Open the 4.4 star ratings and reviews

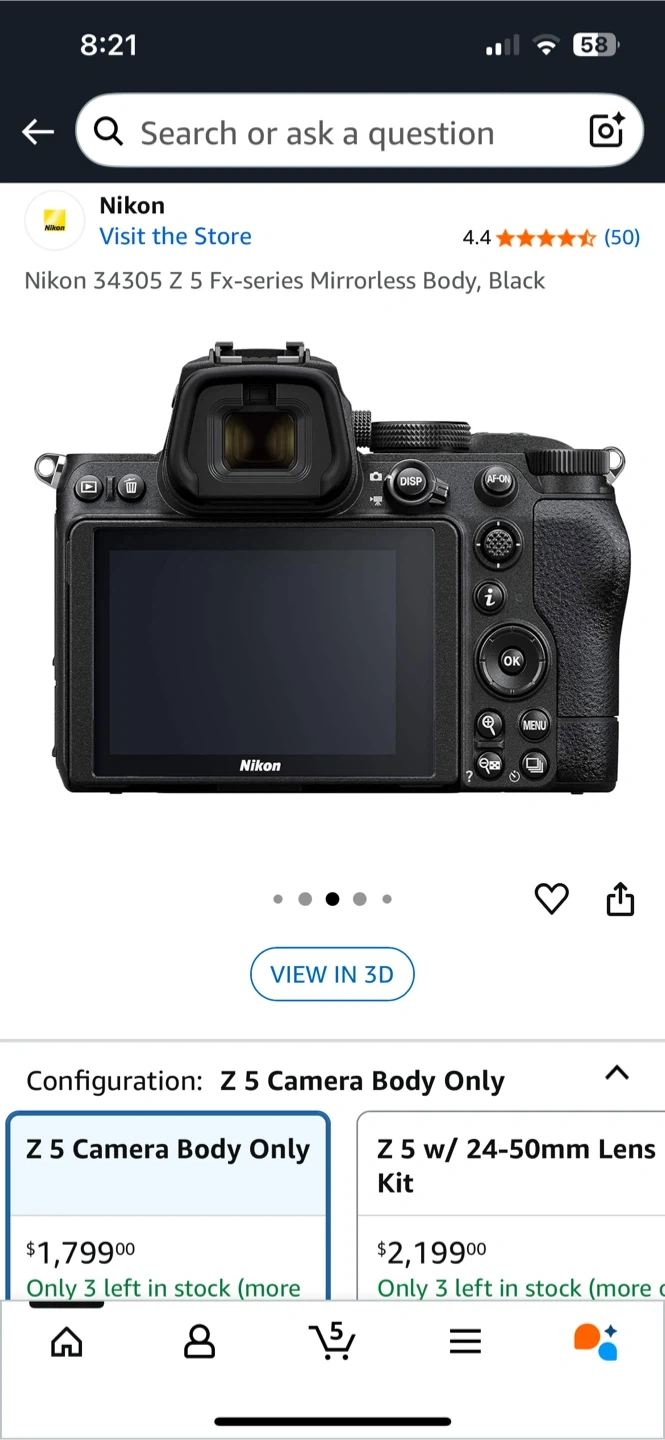click(550, 237)
